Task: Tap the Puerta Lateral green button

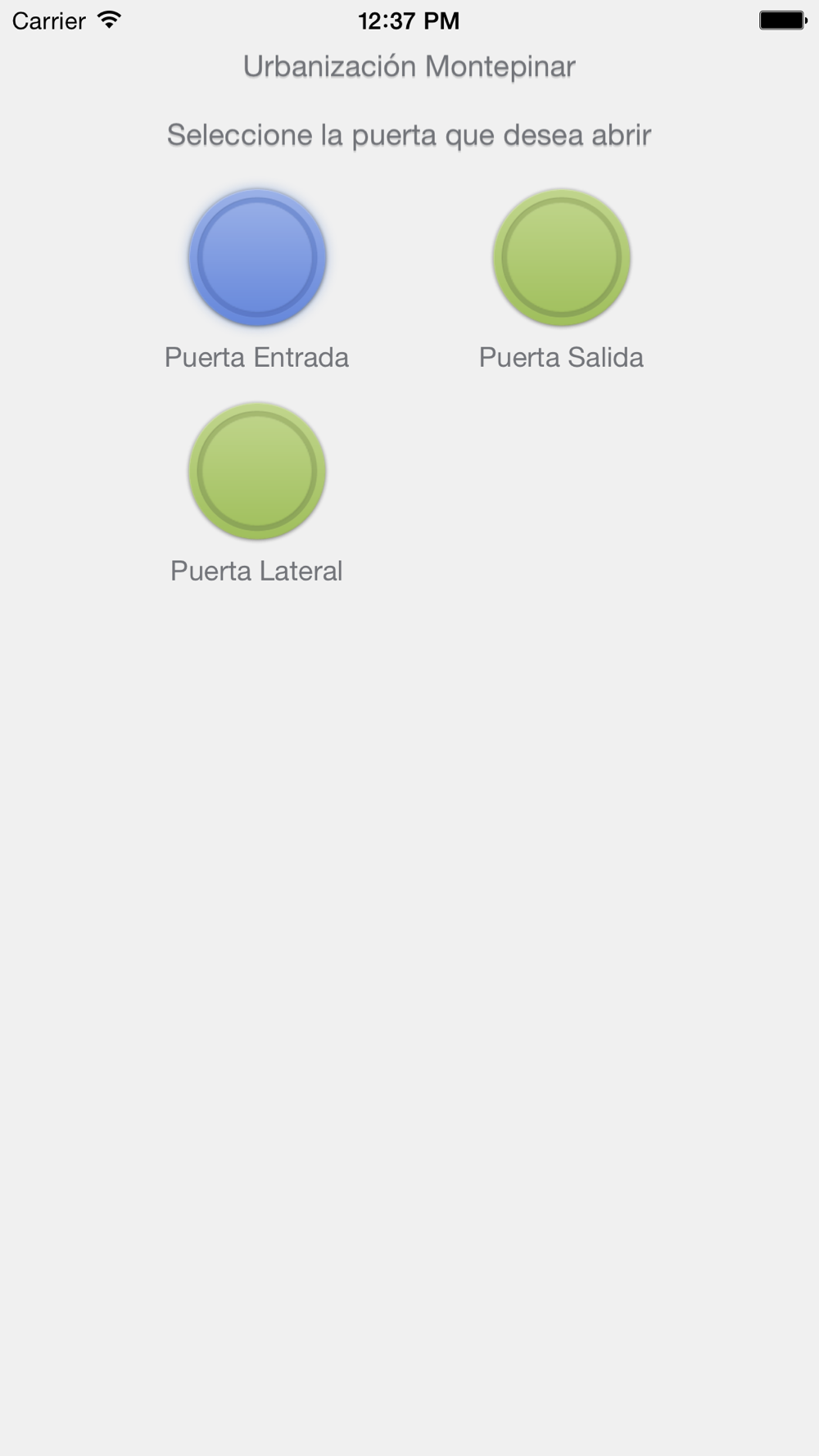Action: [257, 471]
